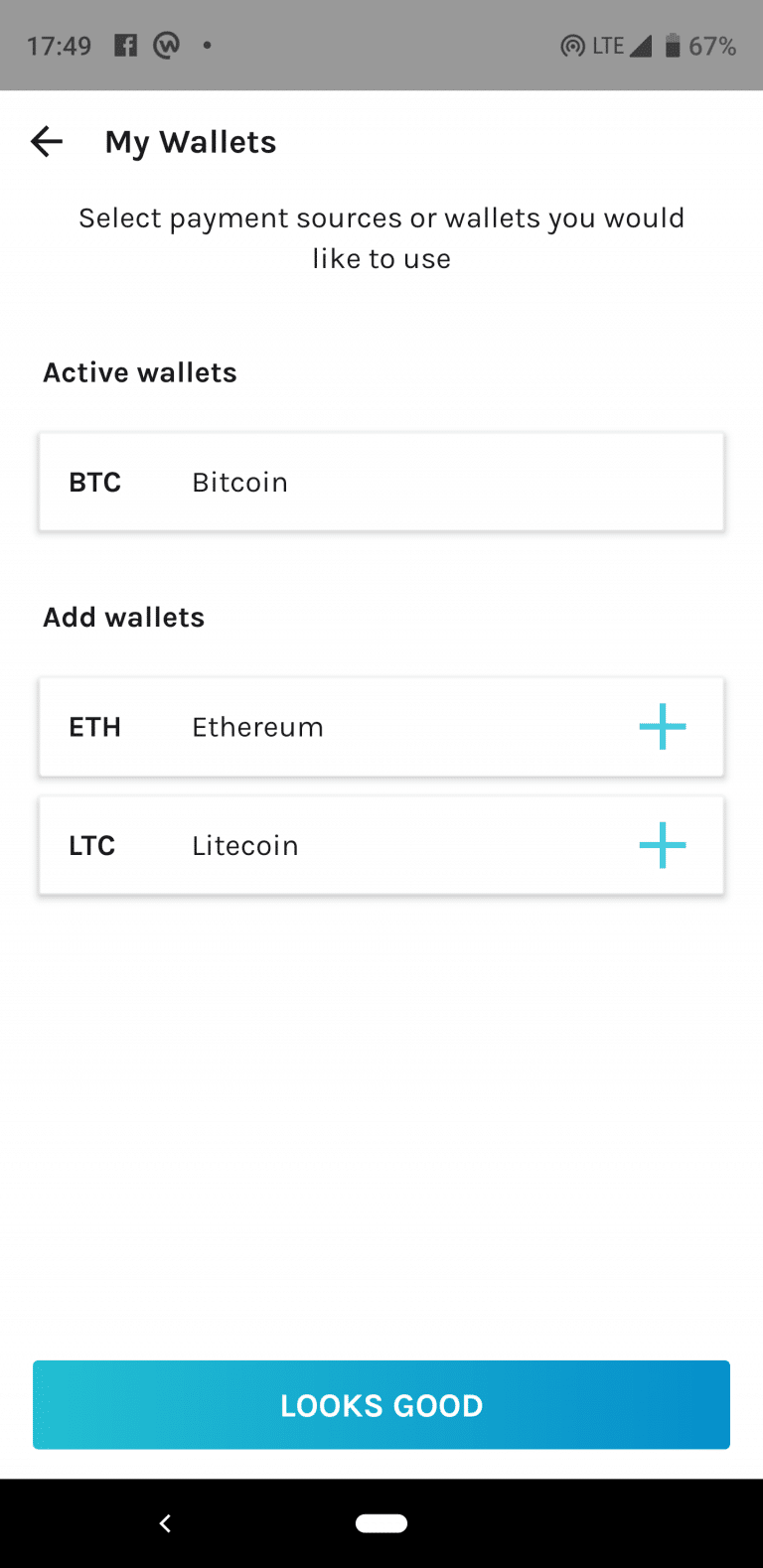Open the Facebook notification icon in status bar
Viewport: 763px width, 1568px height.
point(125,45)
